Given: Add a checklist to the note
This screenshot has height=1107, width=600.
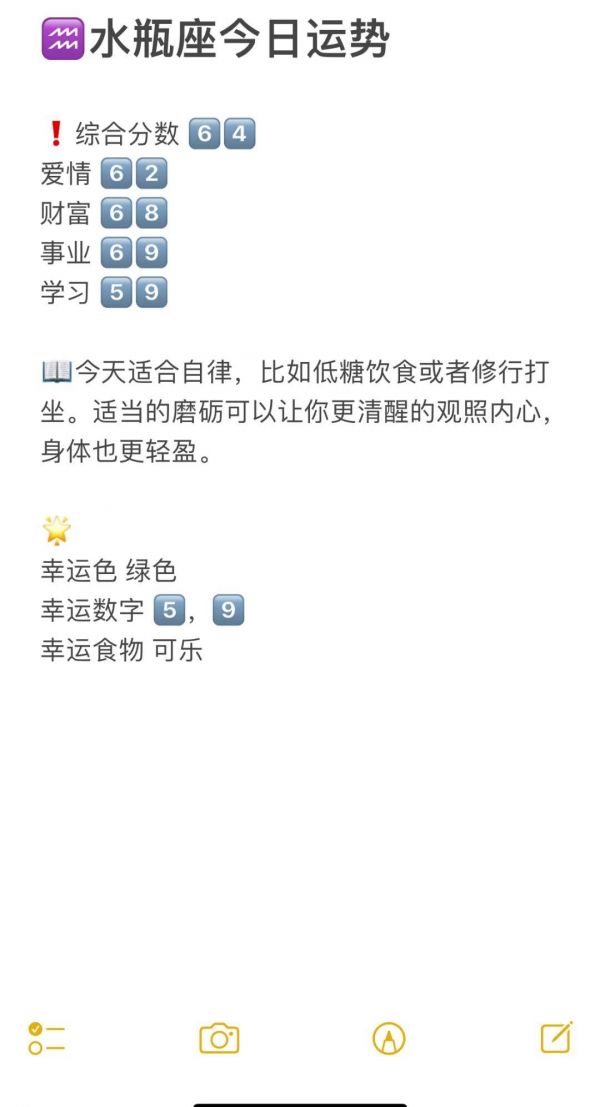Looking at the screenshot, I should 46,1038.
